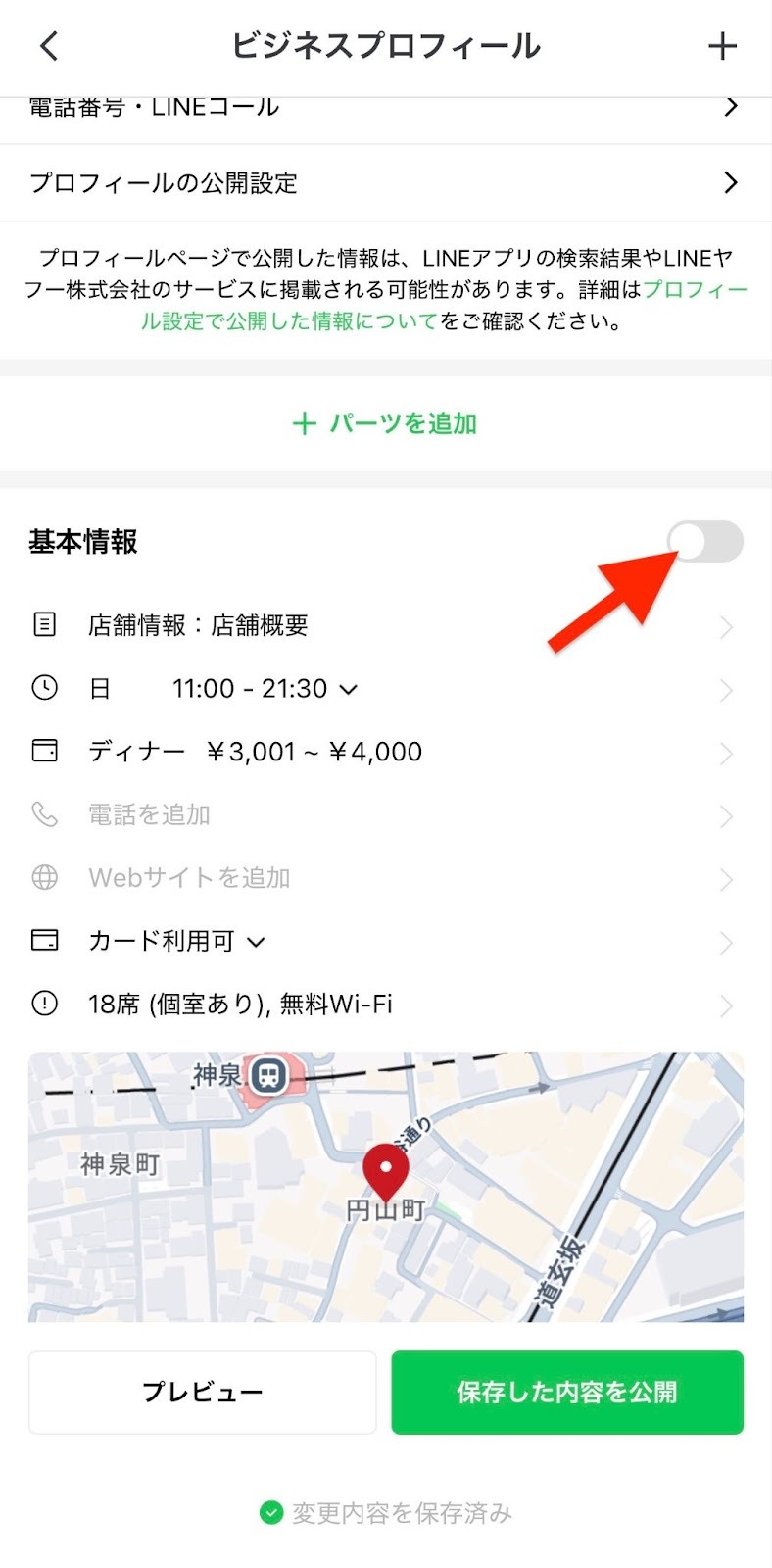The image size is (772, 1568).
Task: Tap パーツを追加 button
Action: tap(385, 423)
